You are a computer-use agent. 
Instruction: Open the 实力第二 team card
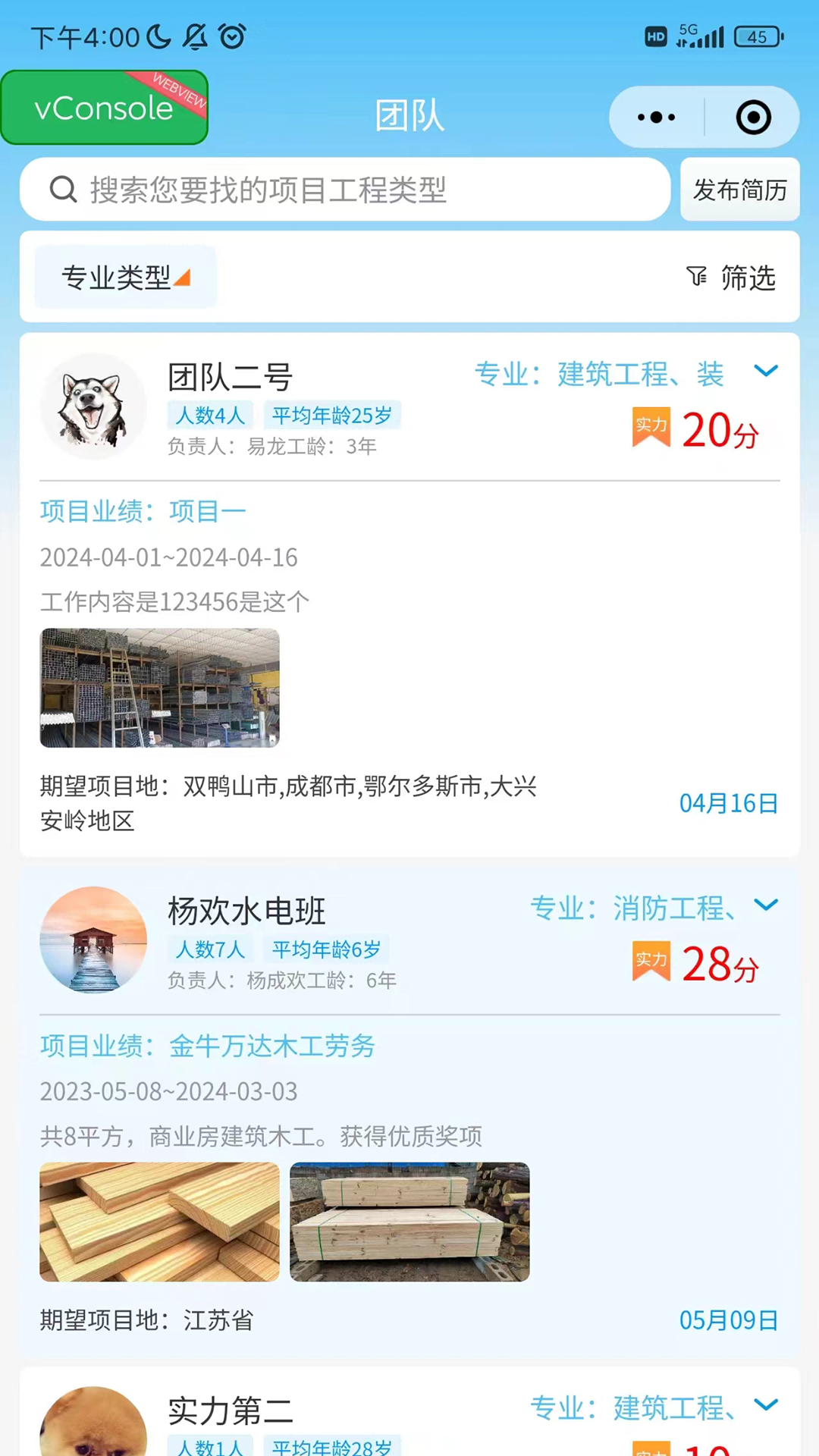tap(231, 1410)
